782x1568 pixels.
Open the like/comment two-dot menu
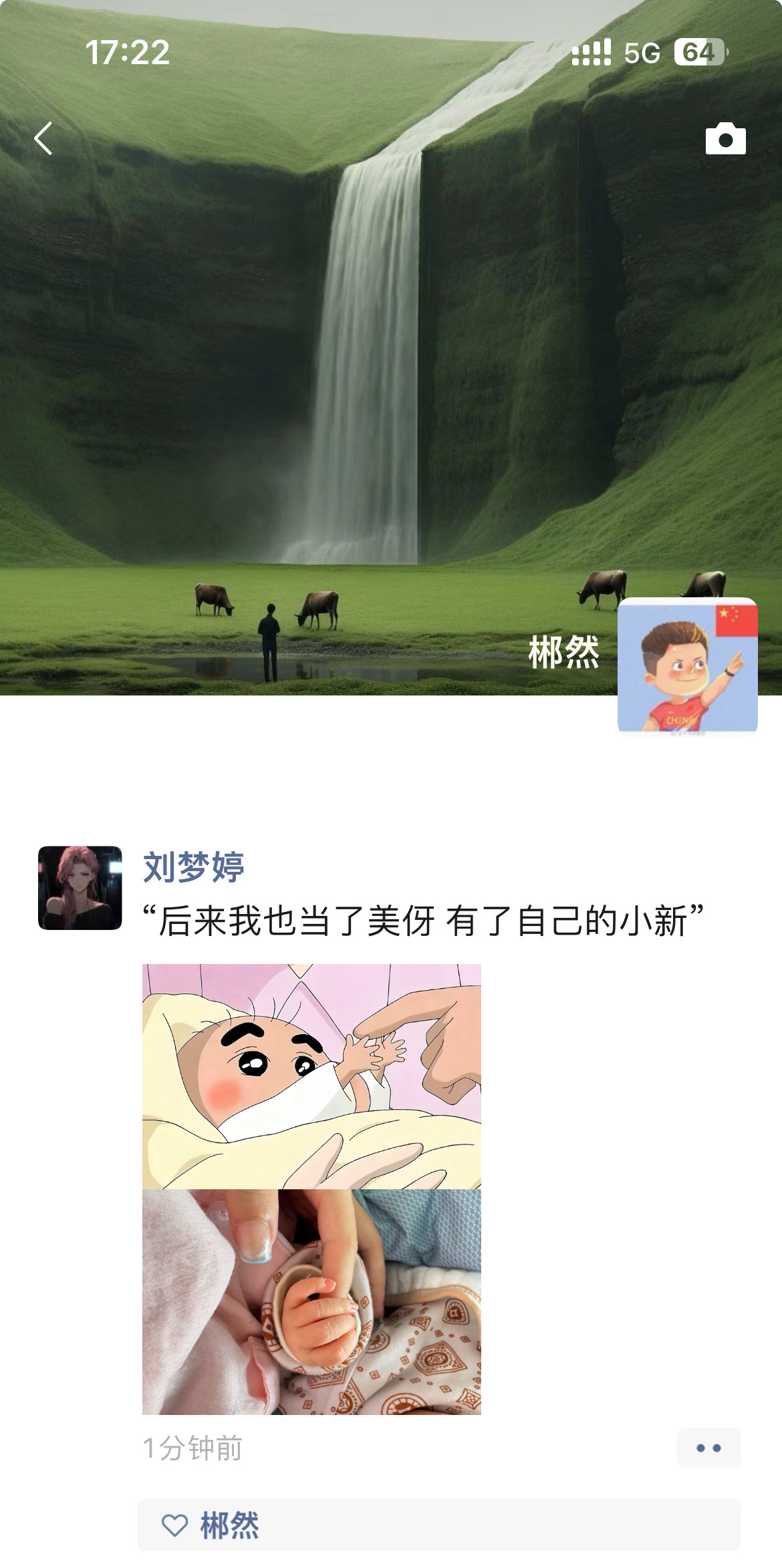point(708,1448)
